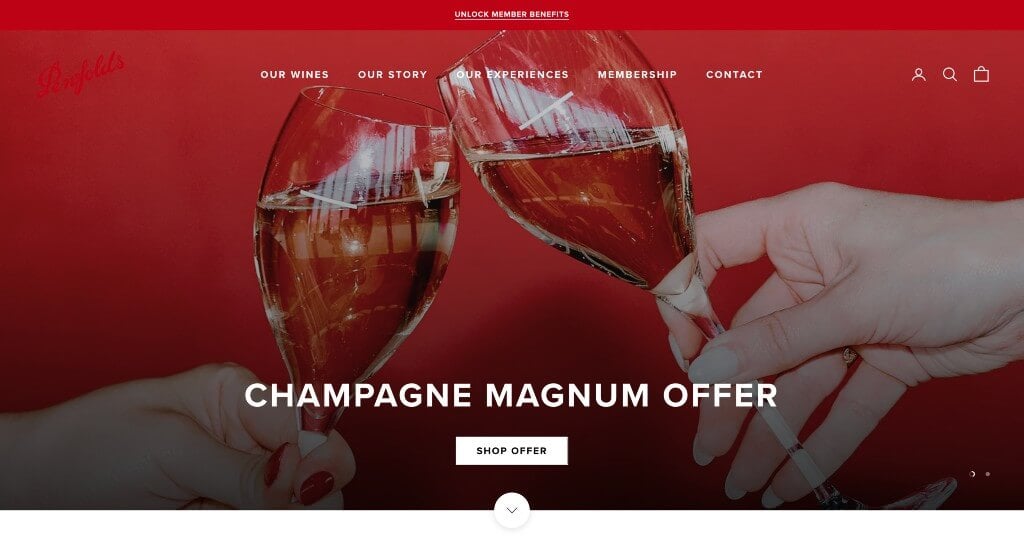Open the Our Experiences section
This screenshot has height=552, width=1024.
pos(512,75)
